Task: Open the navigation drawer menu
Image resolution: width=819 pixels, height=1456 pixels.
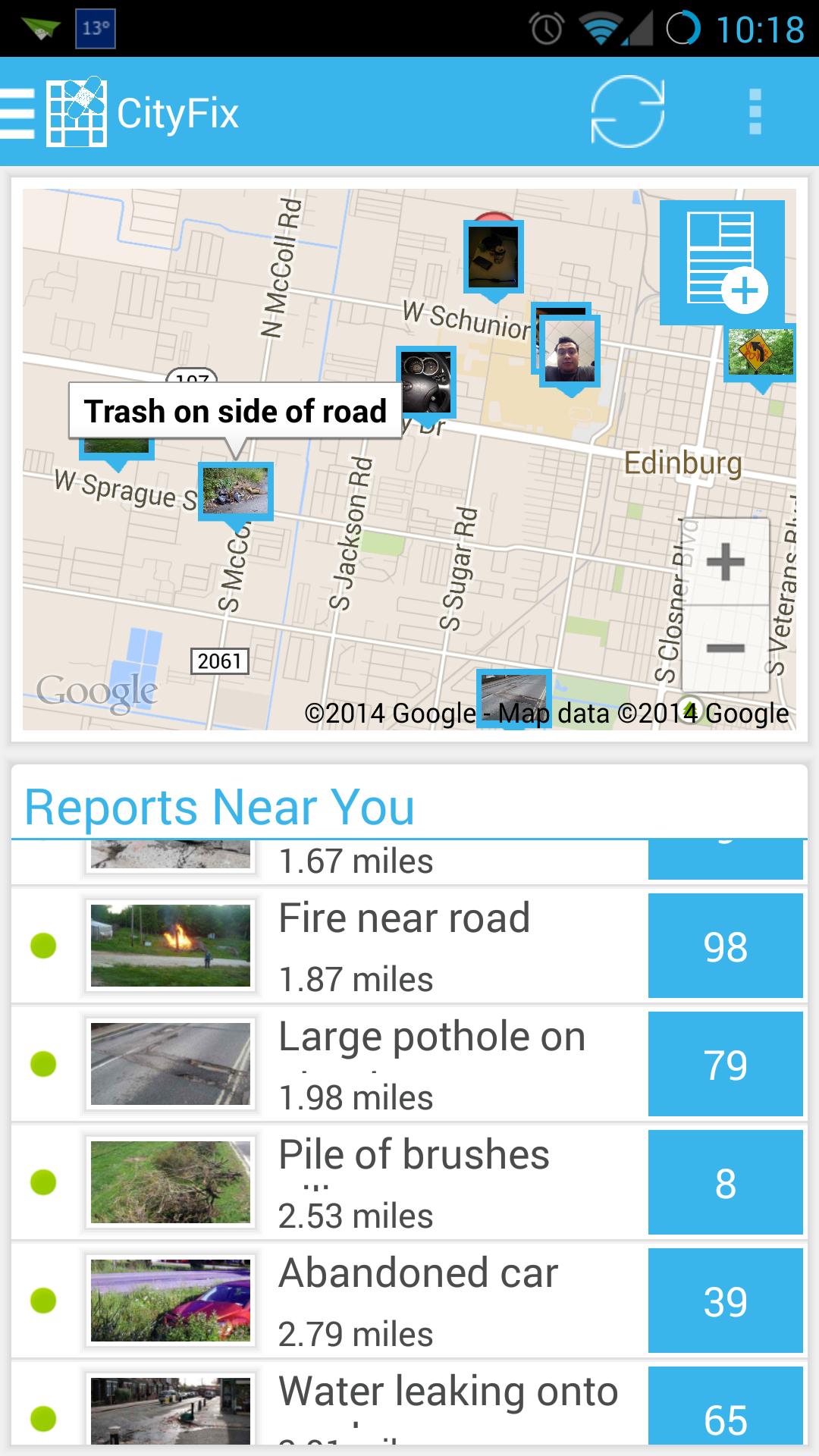Action: click(18, 114)
